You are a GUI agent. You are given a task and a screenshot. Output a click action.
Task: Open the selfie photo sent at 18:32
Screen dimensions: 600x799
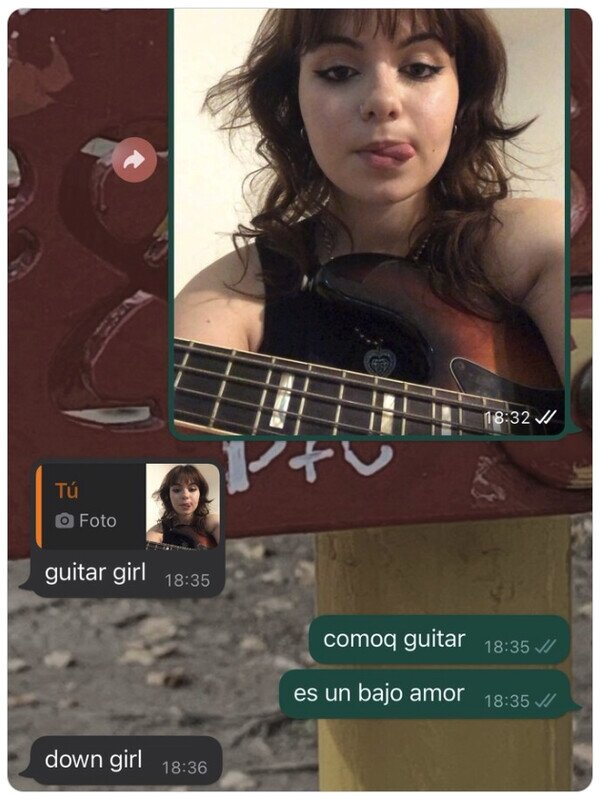[369, 222]
